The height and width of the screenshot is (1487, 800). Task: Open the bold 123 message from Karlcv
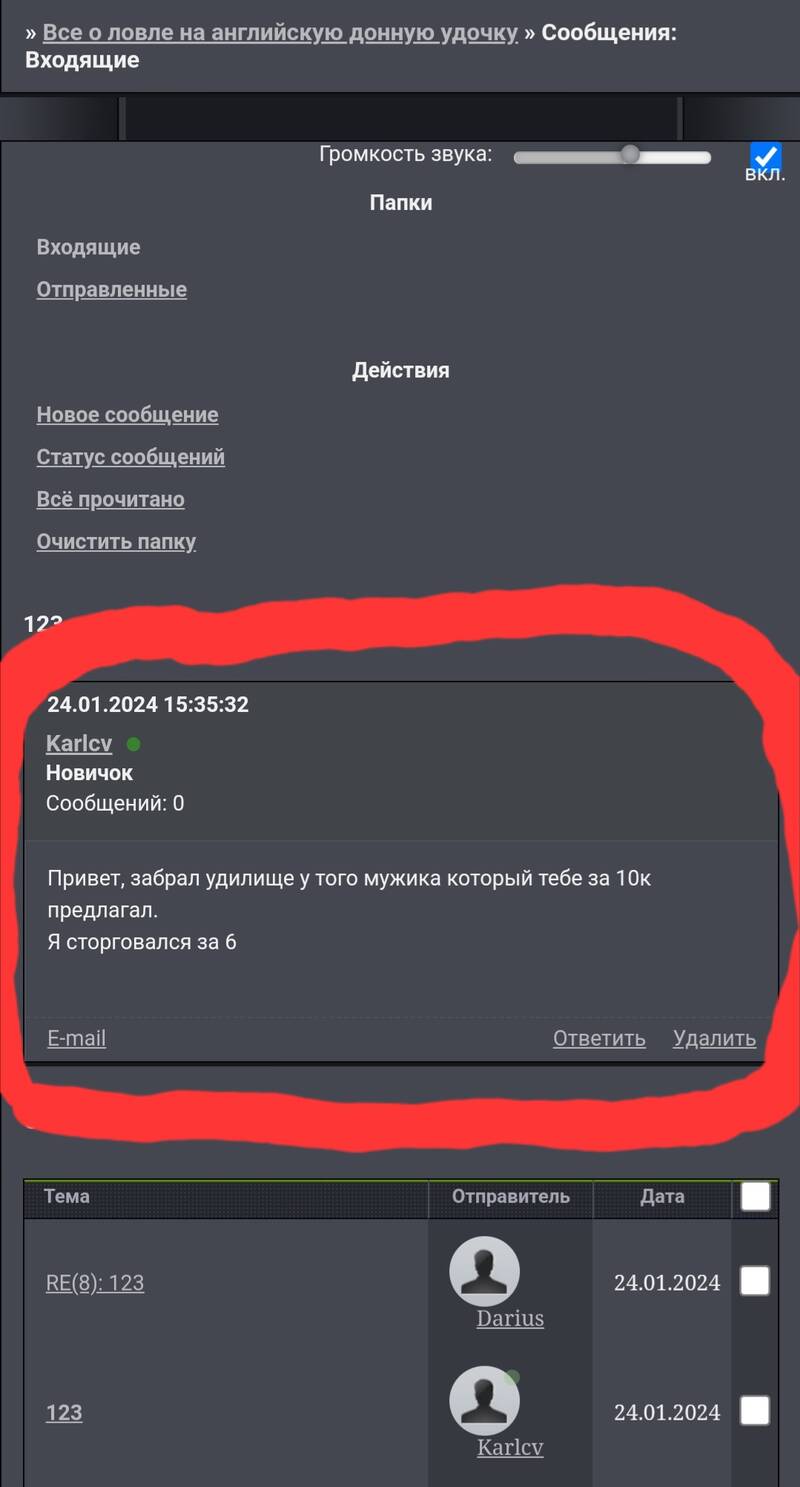(x=64, y=1413)
